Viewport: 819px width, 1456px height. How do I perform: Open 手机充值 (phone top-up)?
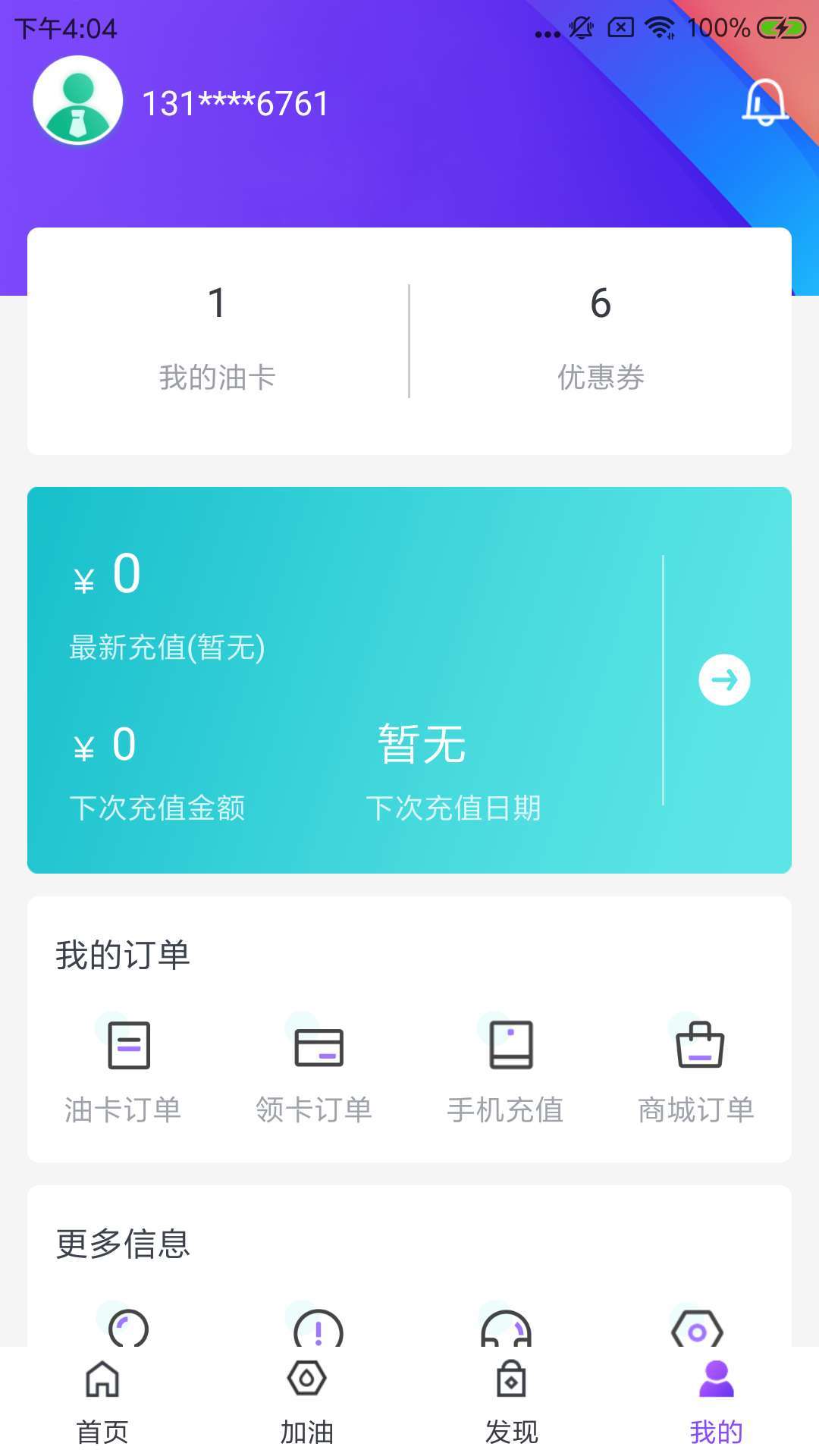click(506, 1069)
